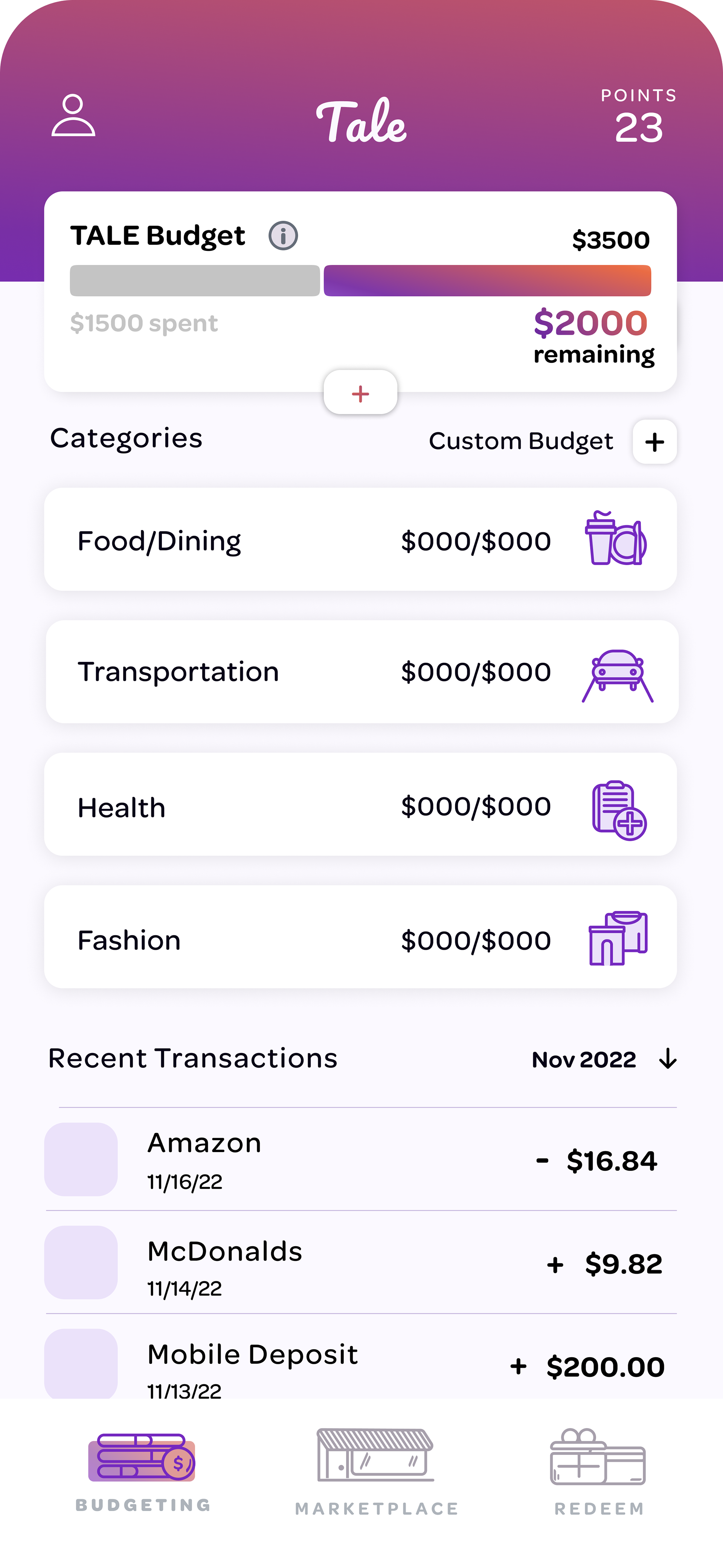Screen dimensions: 723x1568
Task: View the Health category
Action: 360,805
